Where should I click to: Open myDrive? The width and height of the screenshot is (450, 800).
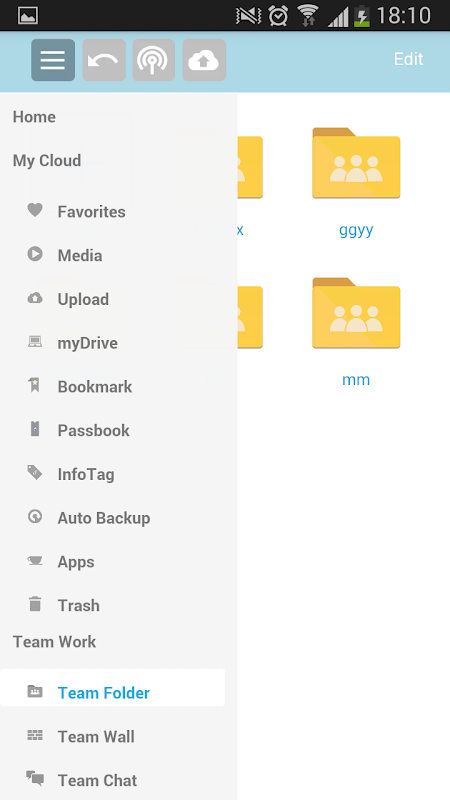click(118, 343)
